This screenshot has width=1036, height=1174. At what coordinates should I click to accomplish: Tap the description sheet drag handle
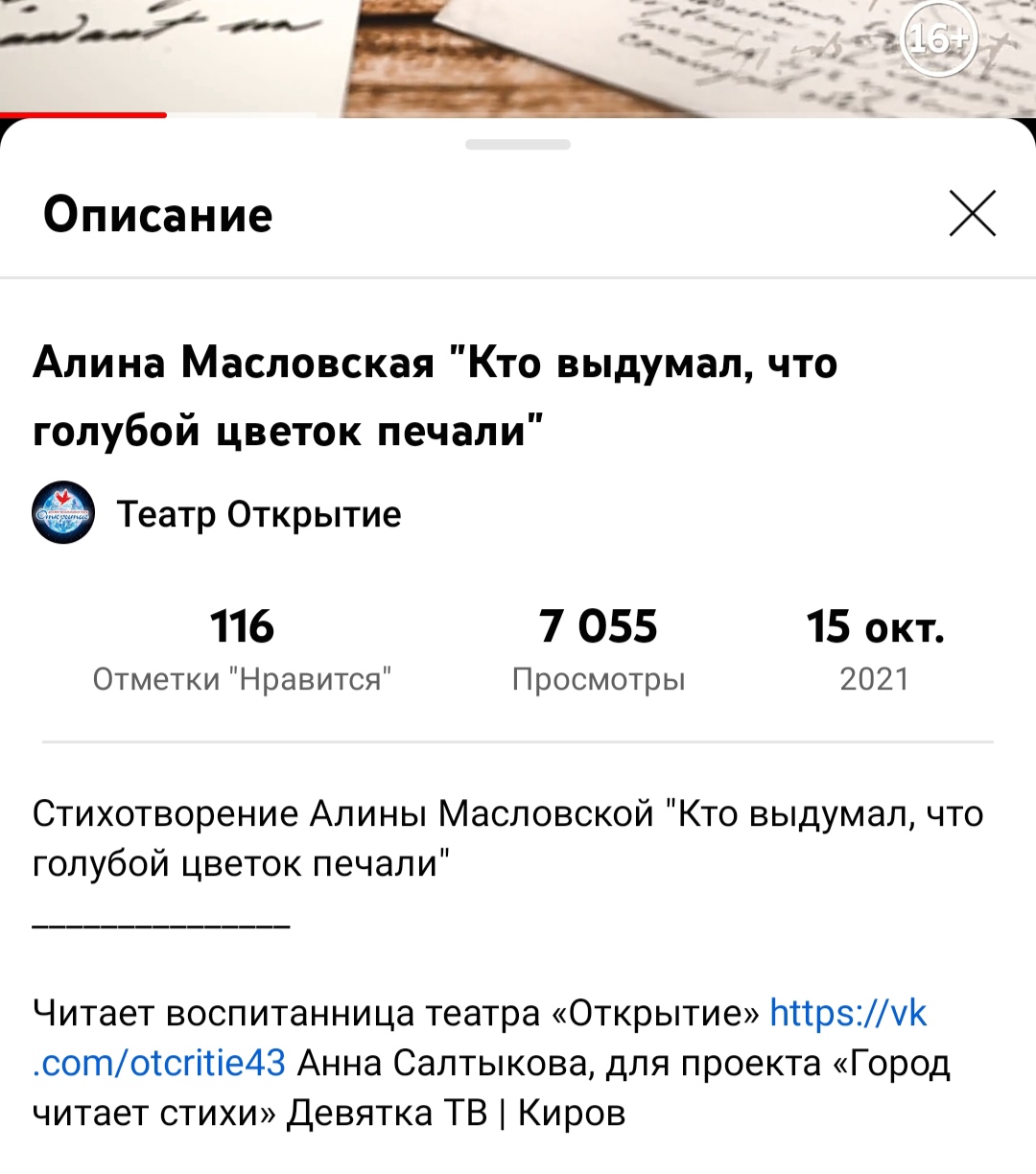(518, 145)
